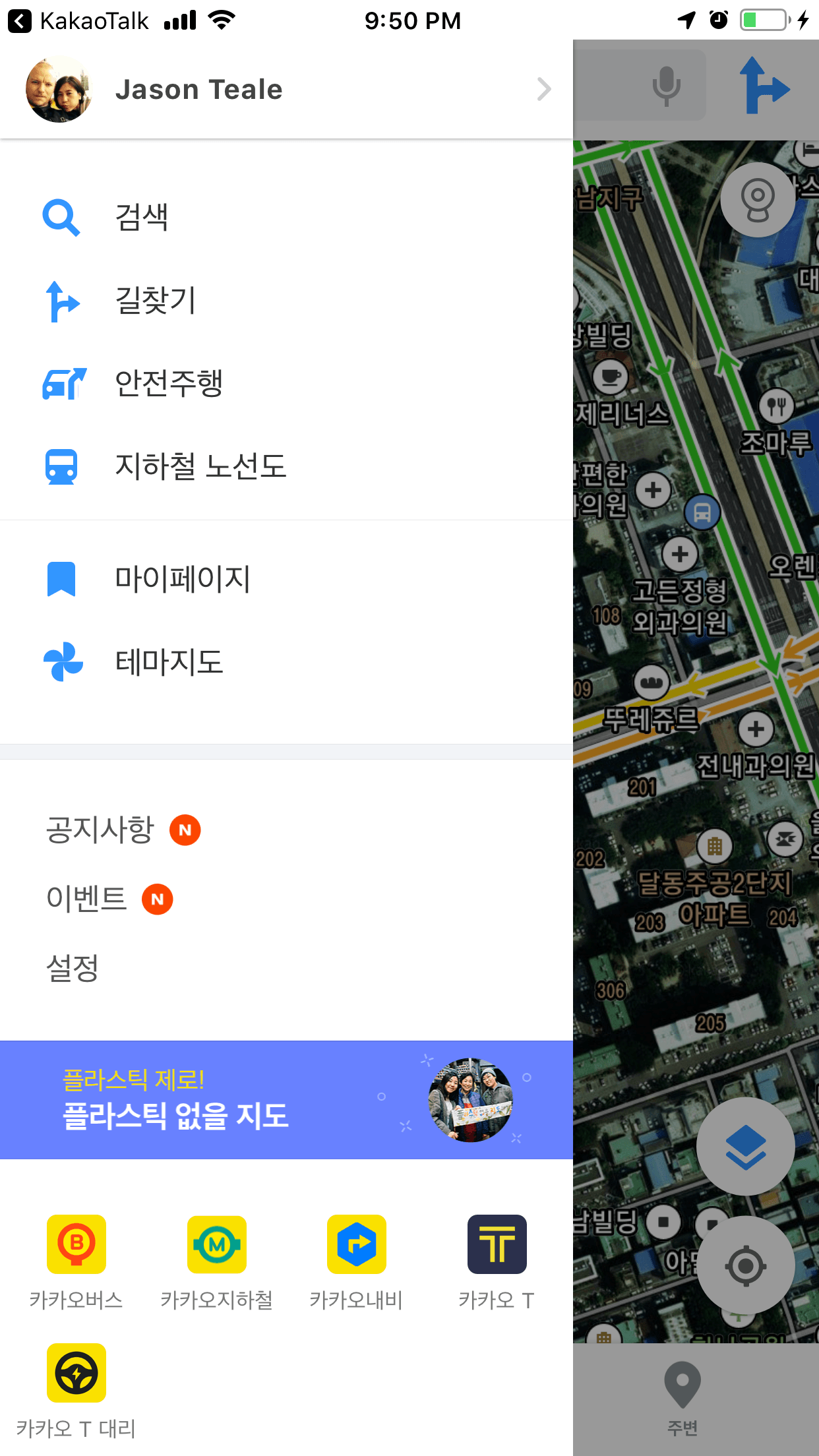Launch the 카카오지하철 app icon

pyautogui.click(x=218, y=1244)
